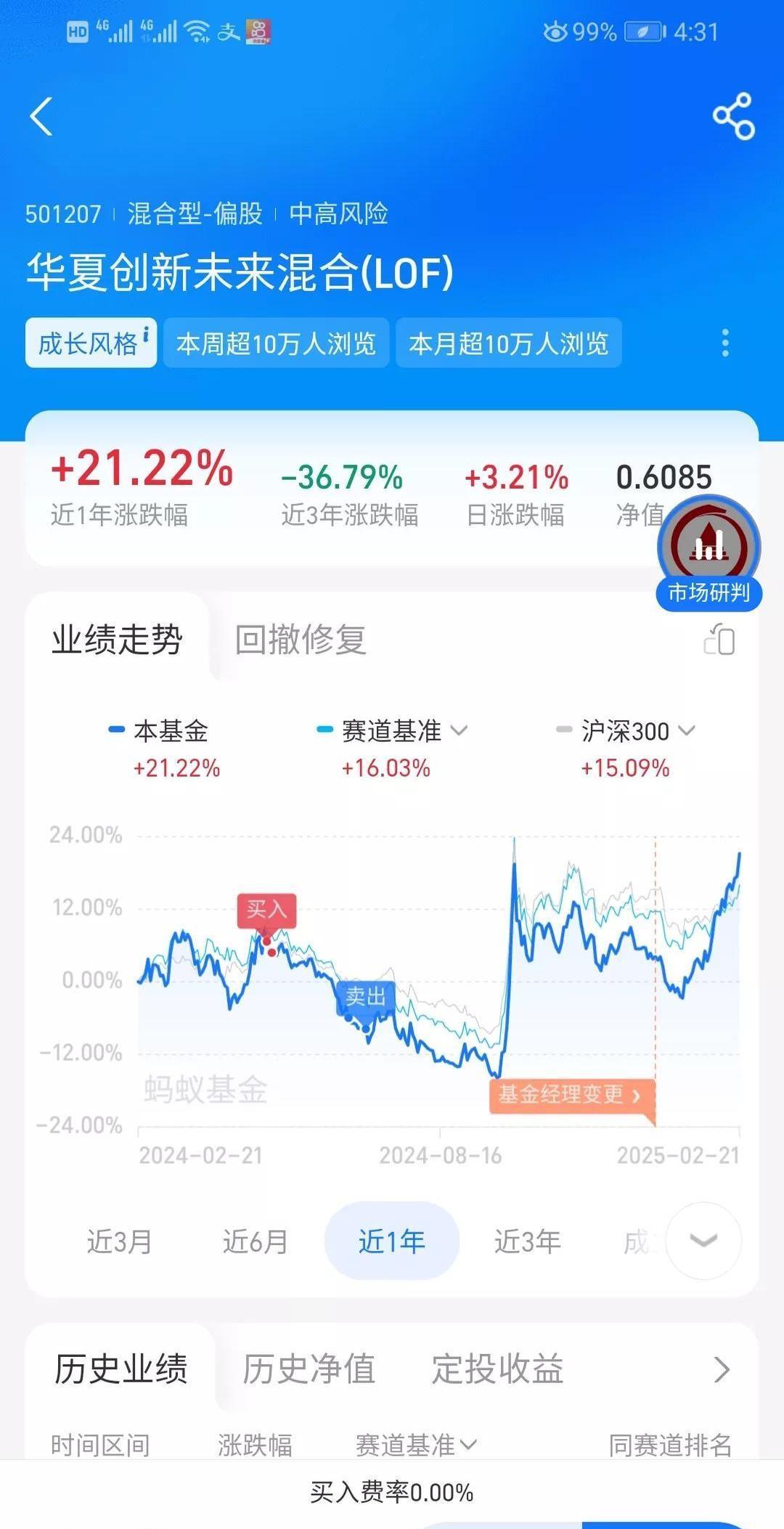Expand more time range options

click(x=703, y=1241)
